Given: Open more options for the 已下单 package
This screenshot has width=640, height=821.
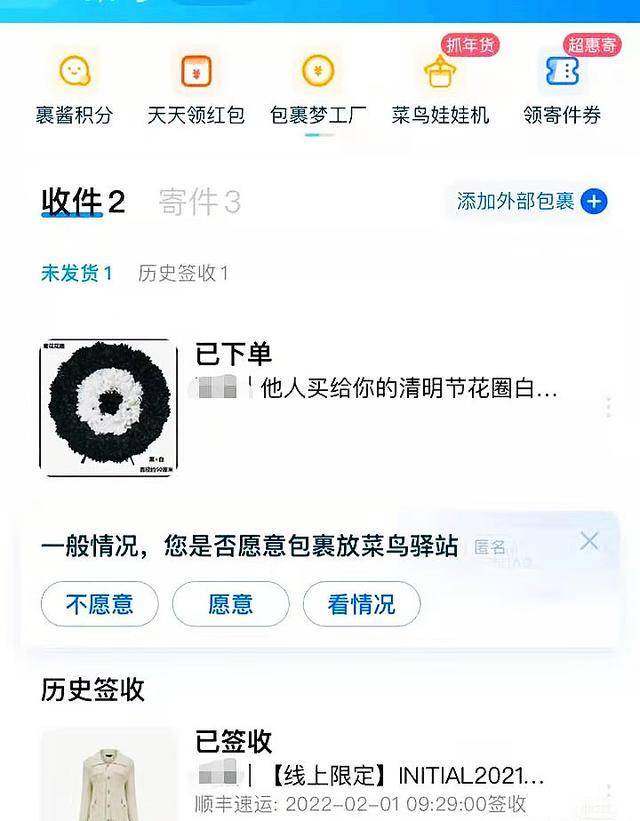Looking at the screenshot, I should (x=609, y=407).
